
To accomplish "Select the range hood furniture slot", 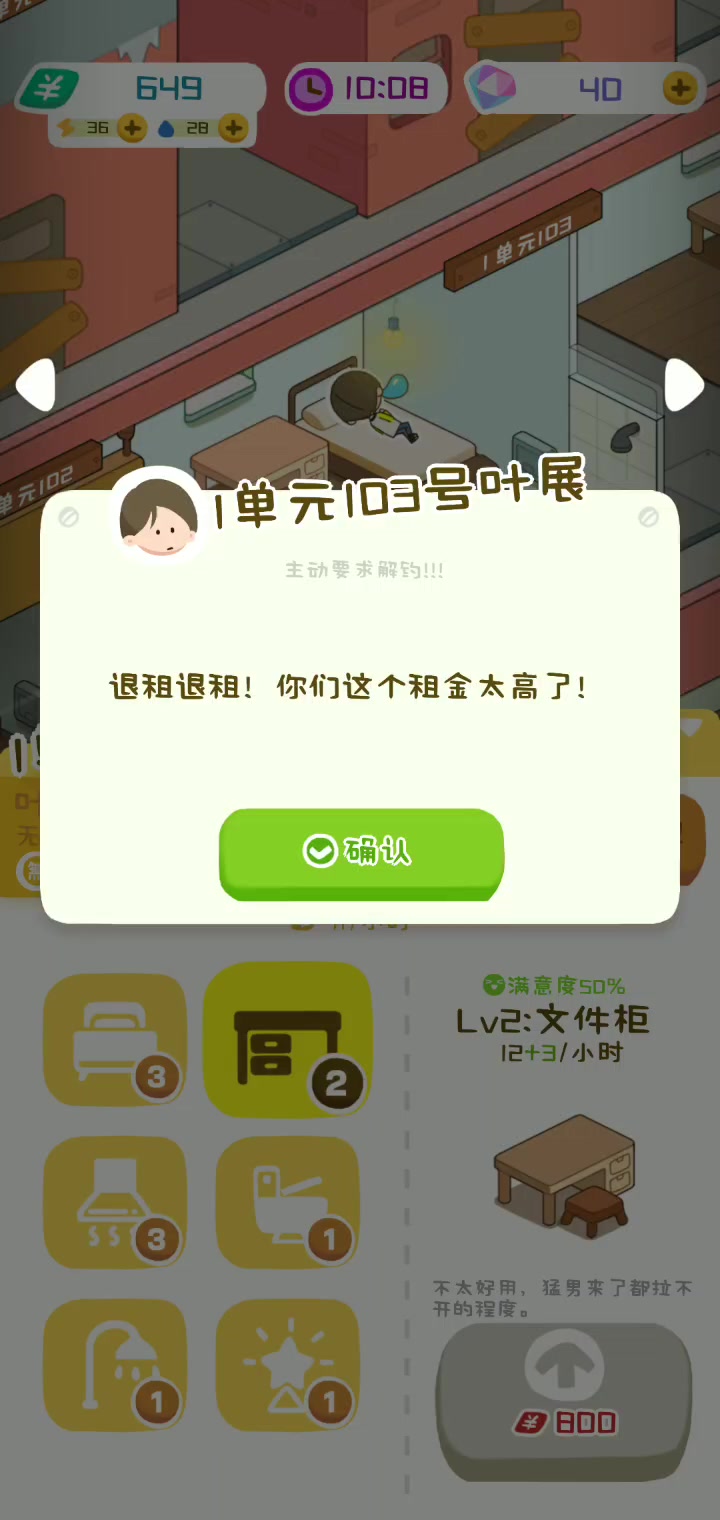I will (115, 1203).
